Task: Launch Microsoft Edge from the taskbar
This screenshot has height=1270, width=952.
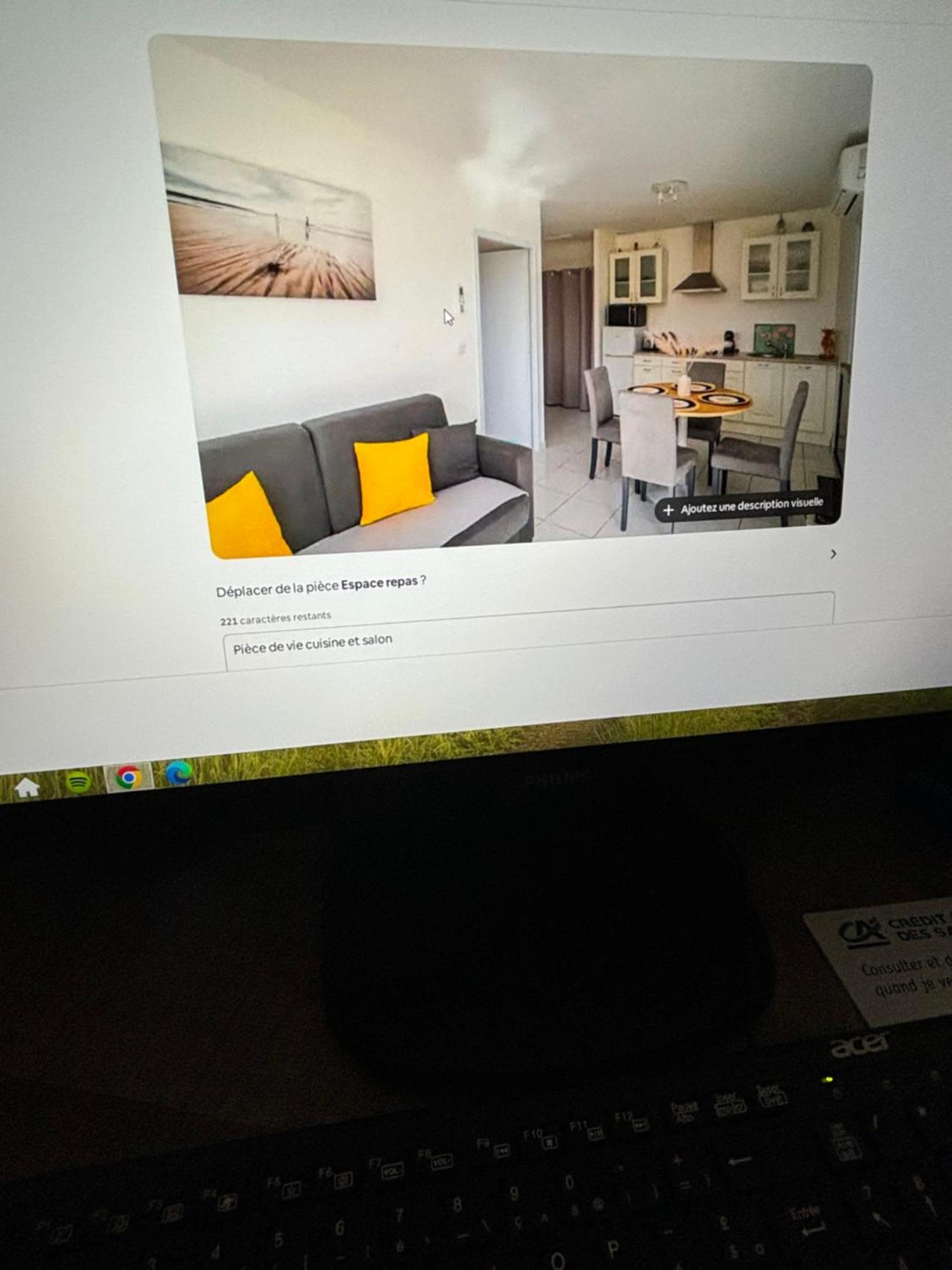Action: tap(178, 773)
